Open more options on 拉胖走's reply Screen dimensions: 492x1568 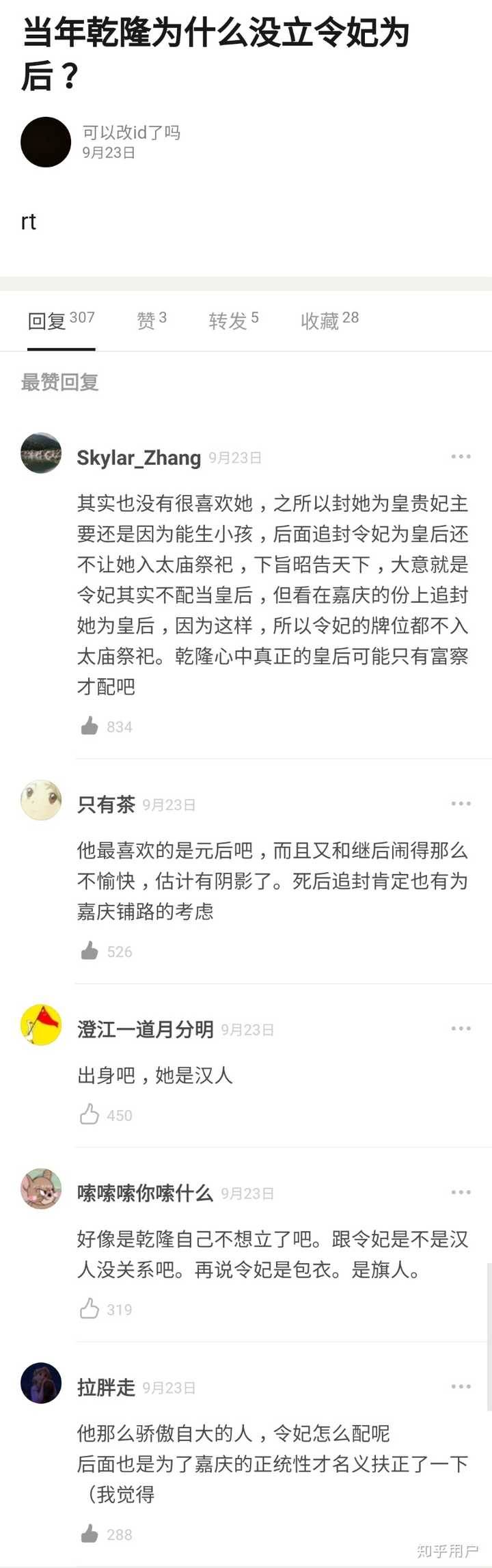tap(461, 1387)
